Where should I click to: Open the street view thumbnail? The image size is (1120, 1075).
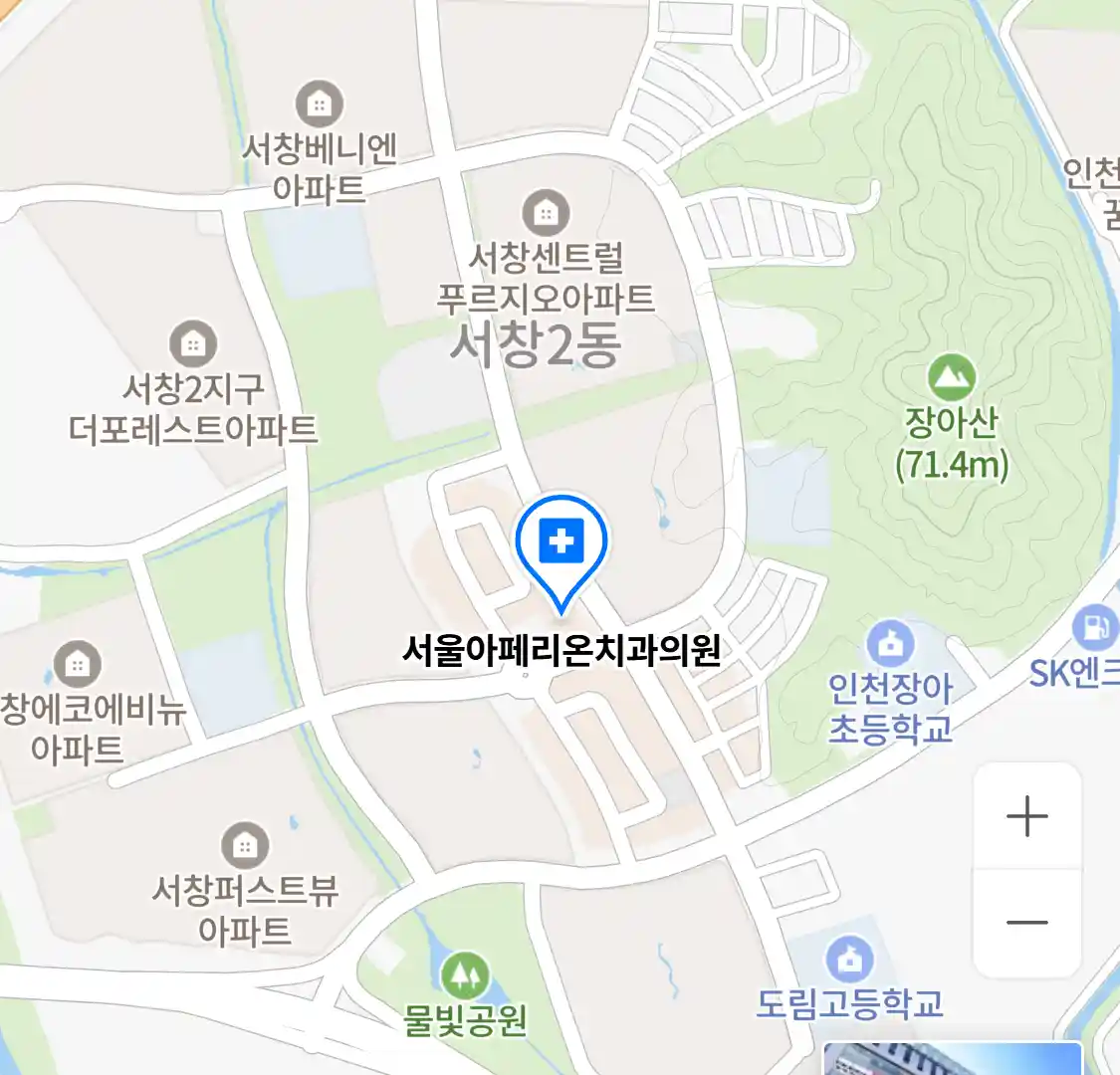point(952,1058)
